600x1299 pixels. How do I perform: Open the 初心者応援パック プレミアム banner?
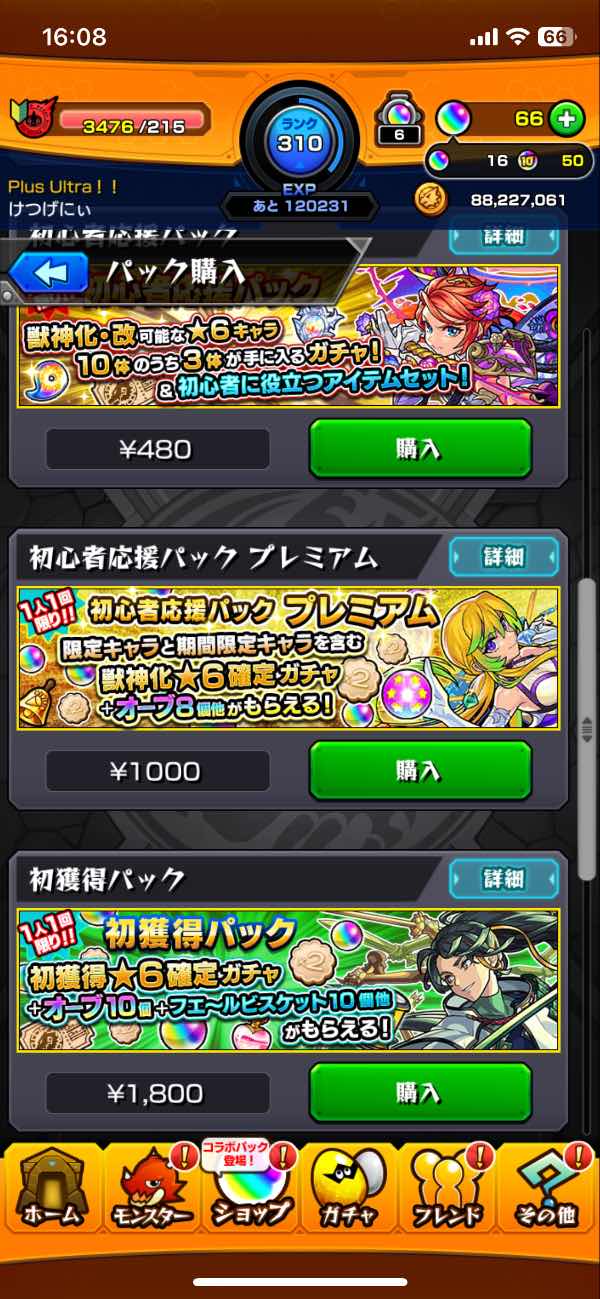288,658
